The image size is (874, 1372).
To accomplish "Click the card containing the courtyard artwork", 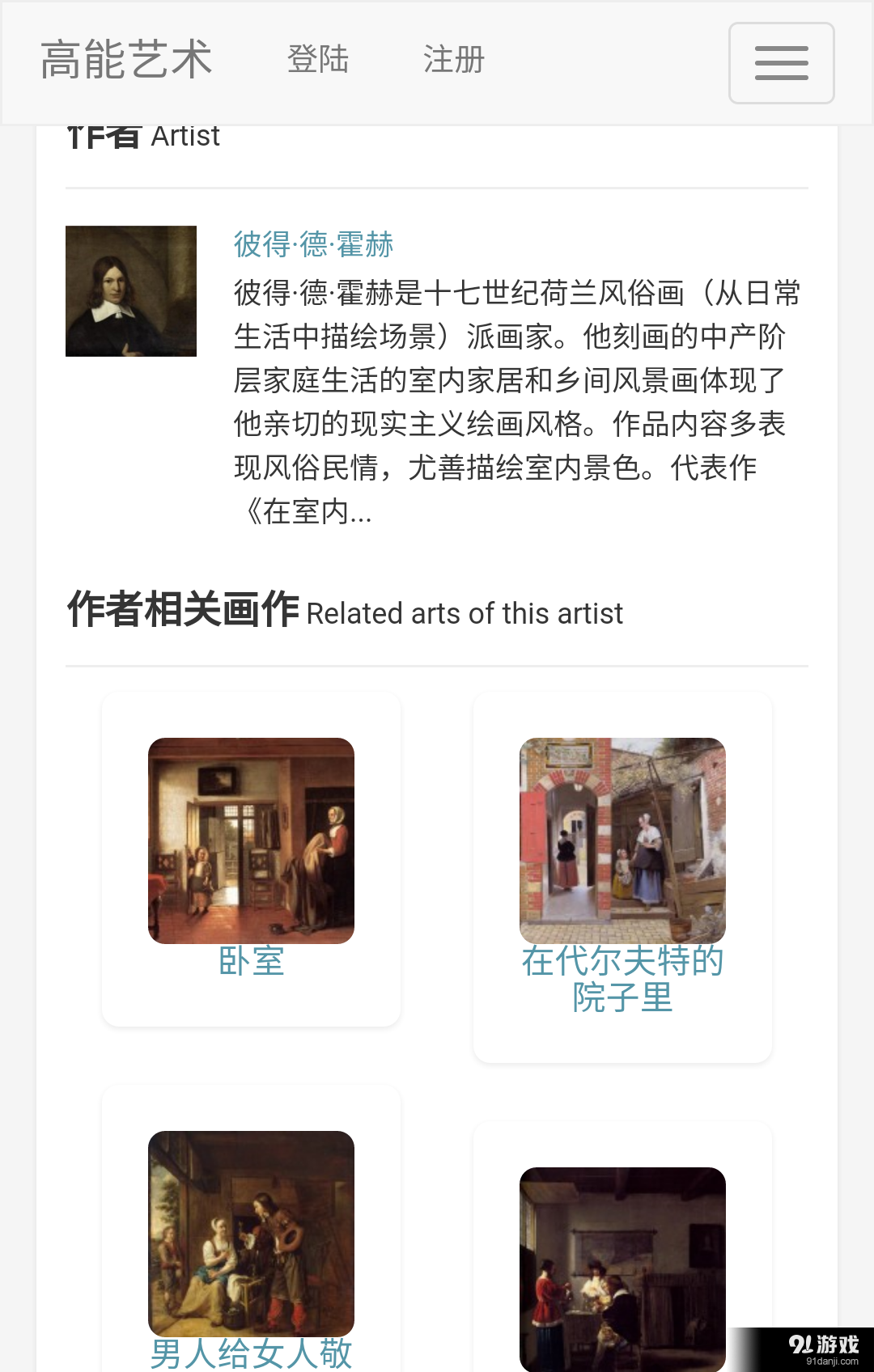I will [623, 878].
